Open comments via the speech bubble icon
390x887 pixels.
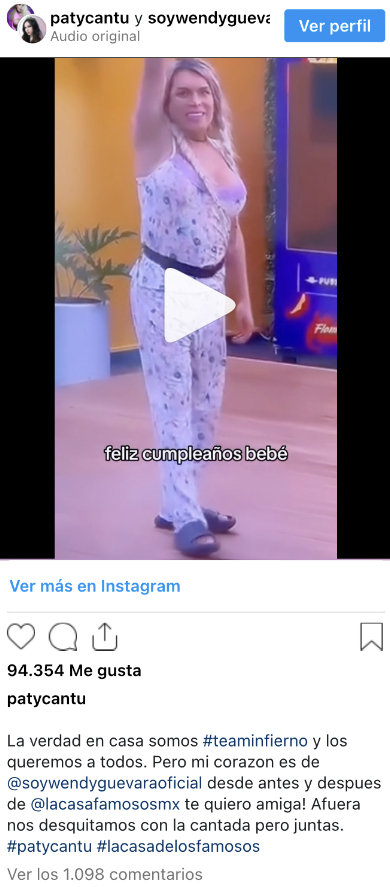coord(63,637)
